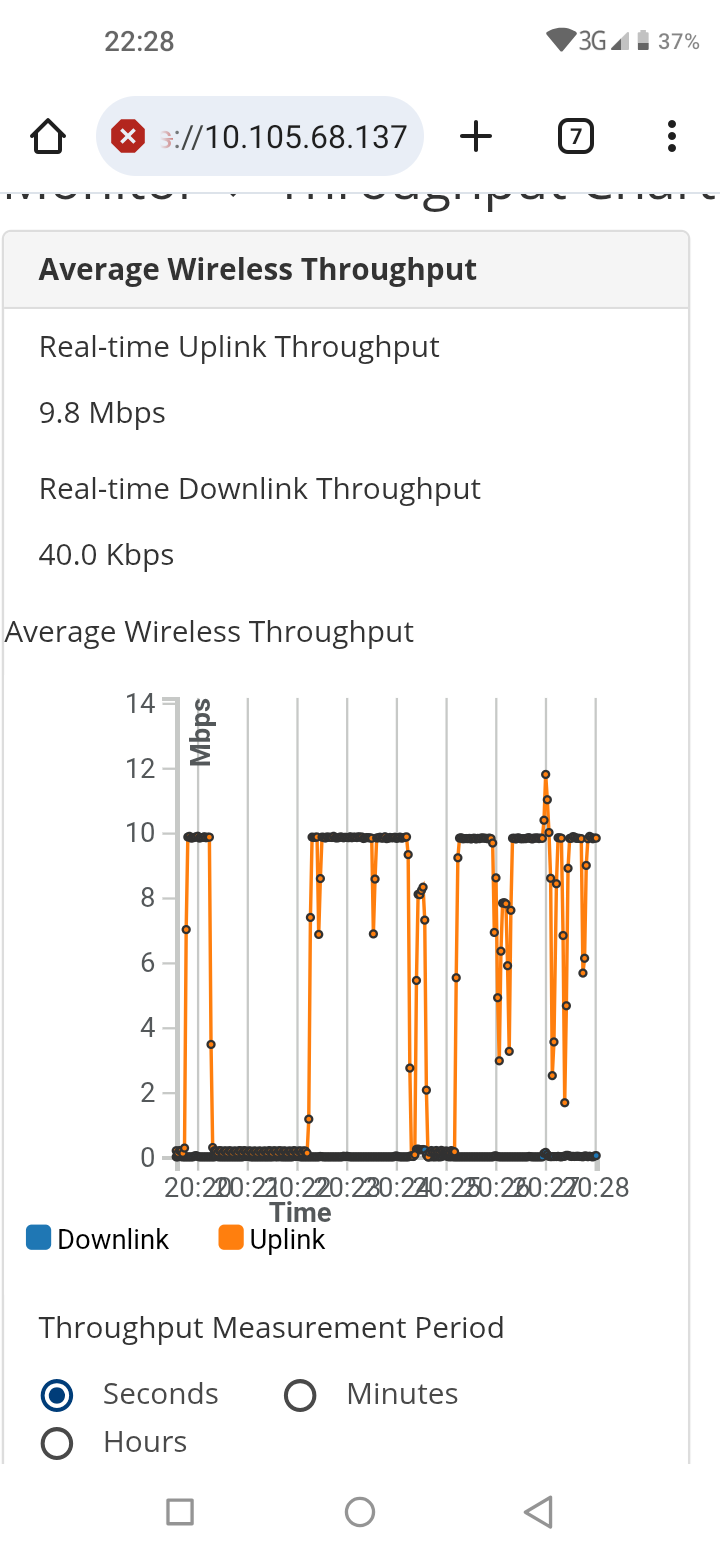Tap the system back button
This screenshot has width=720, height=1560.
pos(539,1512)
